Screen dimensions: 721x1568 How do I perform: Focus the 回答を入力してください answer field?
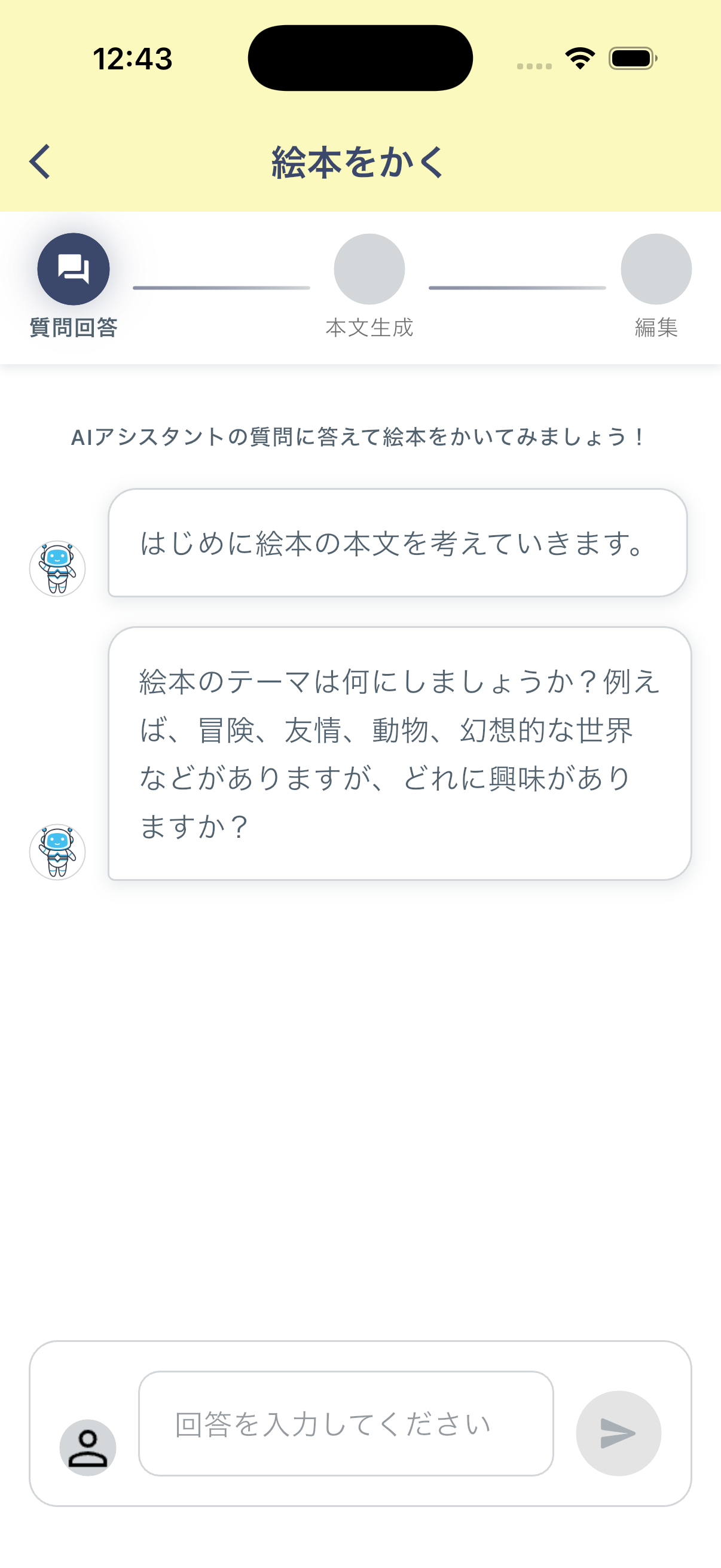pyautogui.click(x=346, y=1423)
